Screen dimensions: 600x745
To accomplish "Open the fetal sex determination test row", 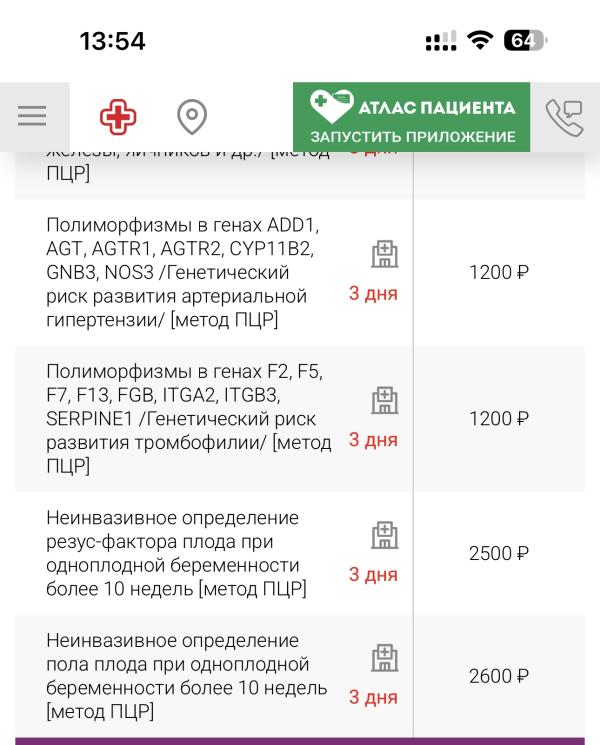I will pyautogui.click(x=300, y=676).
